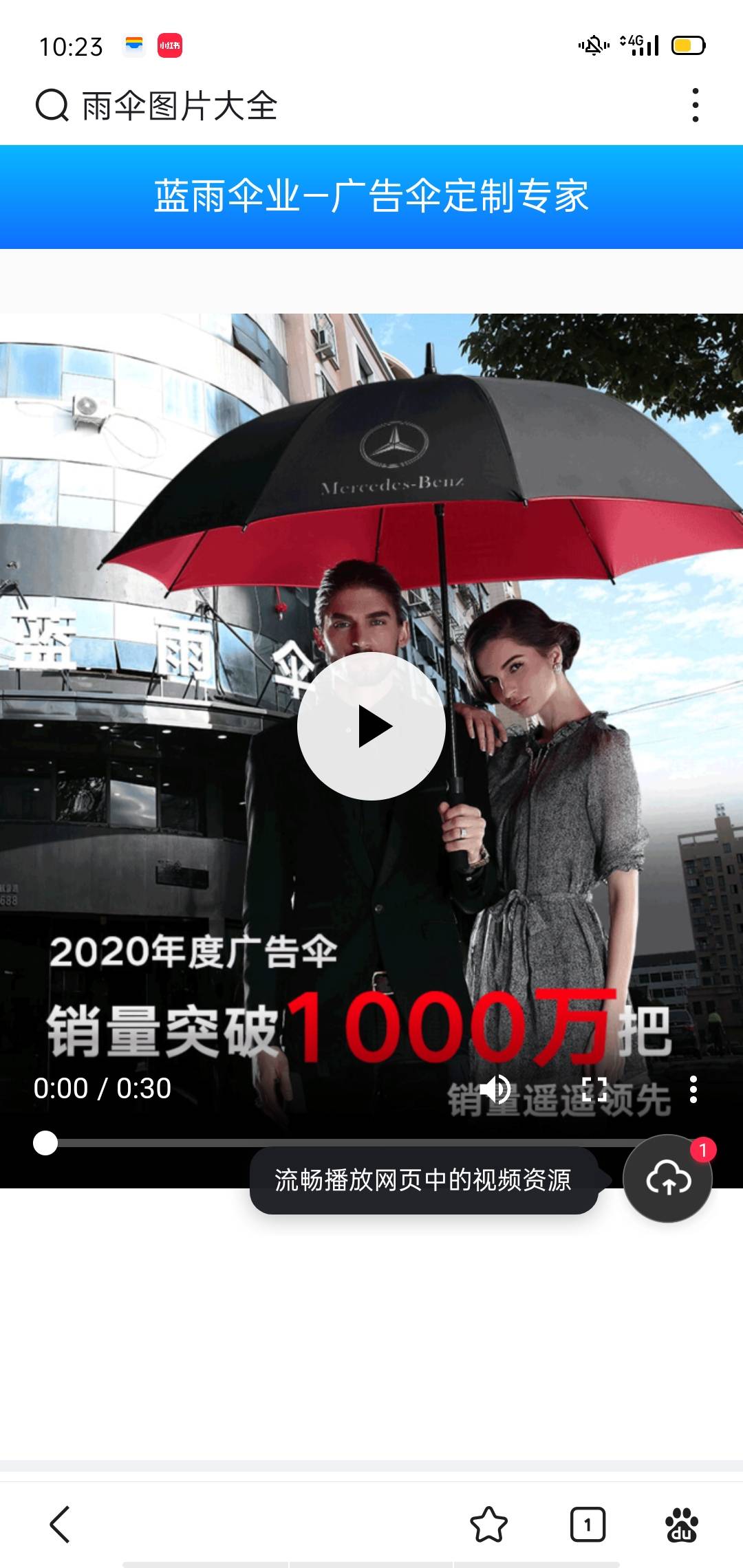Open the 蓝雨伞业 advertising umbrella banner
The width and height of the screenshot is (743, 1568).
click(x=371, y=197)
